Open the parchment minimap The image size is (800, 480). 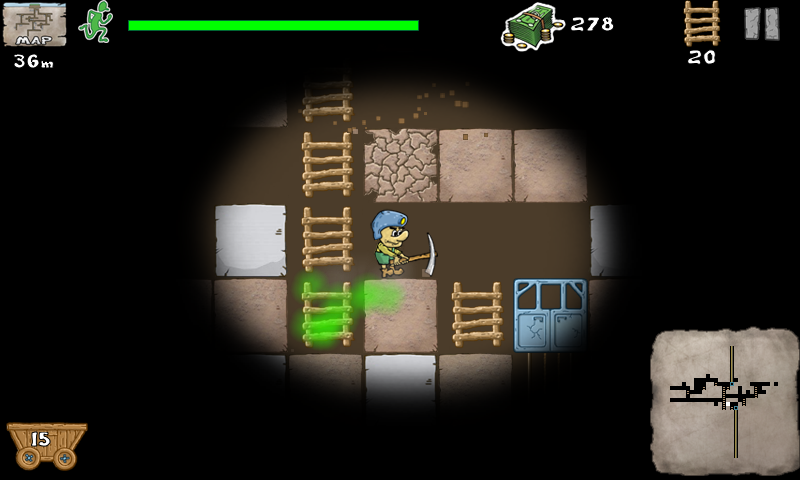[x=724, y=400]
